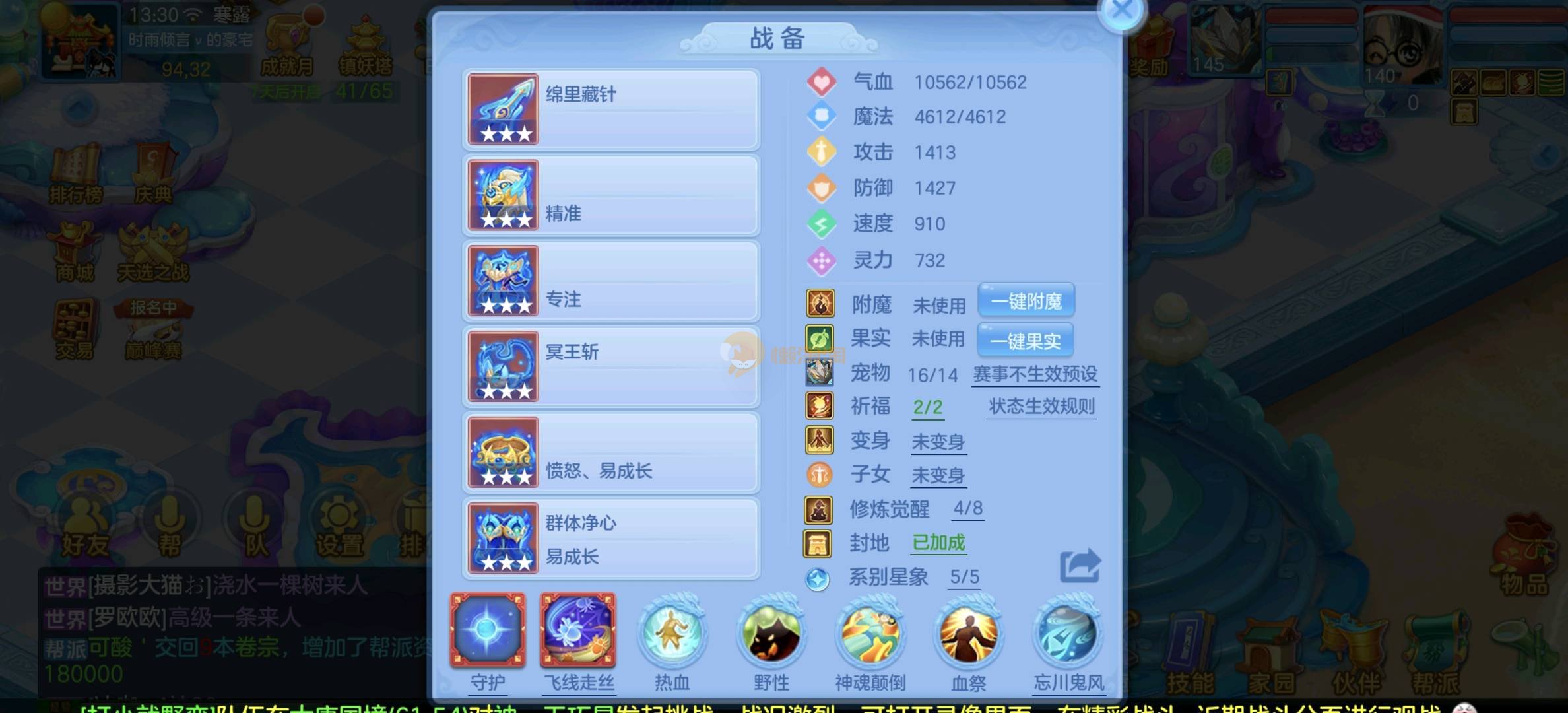
Task: Tap the 一键附魔 button
Action: point(1026,302)
